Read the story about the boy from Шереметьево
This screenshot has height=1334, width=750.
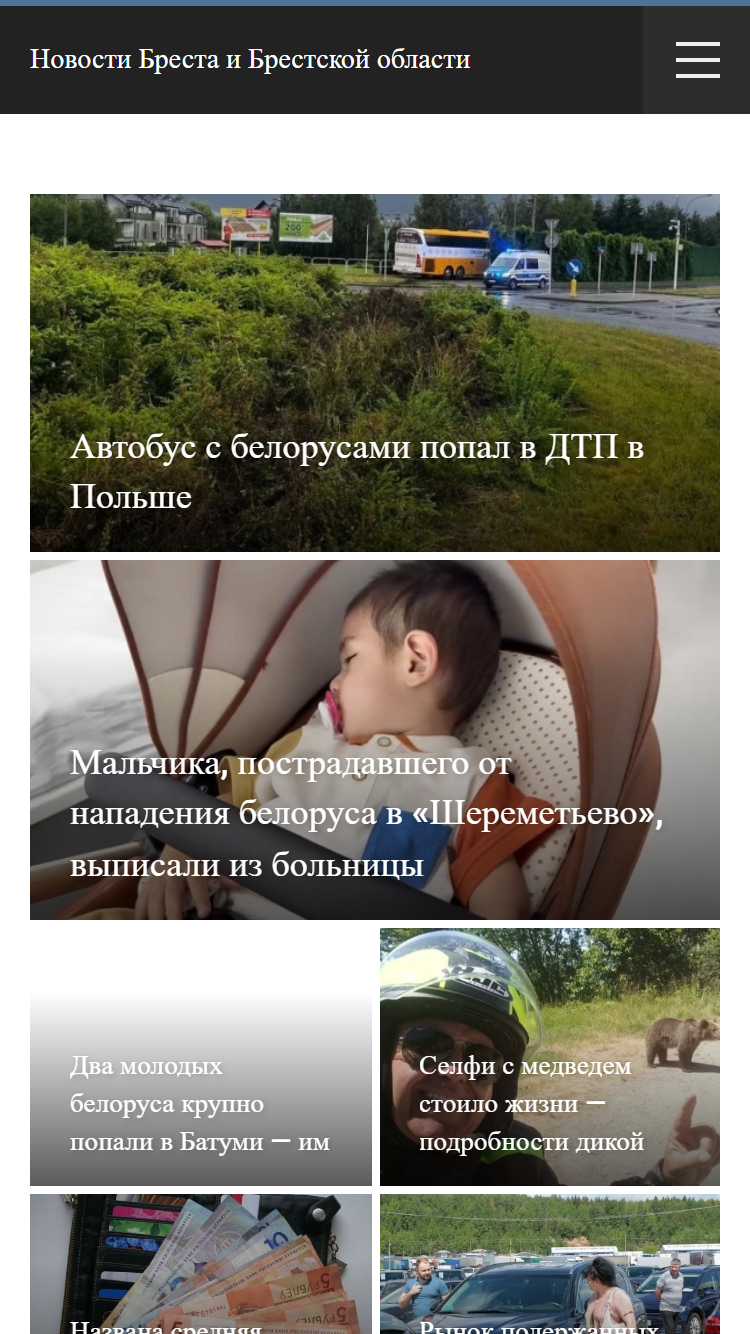point(375,740)
